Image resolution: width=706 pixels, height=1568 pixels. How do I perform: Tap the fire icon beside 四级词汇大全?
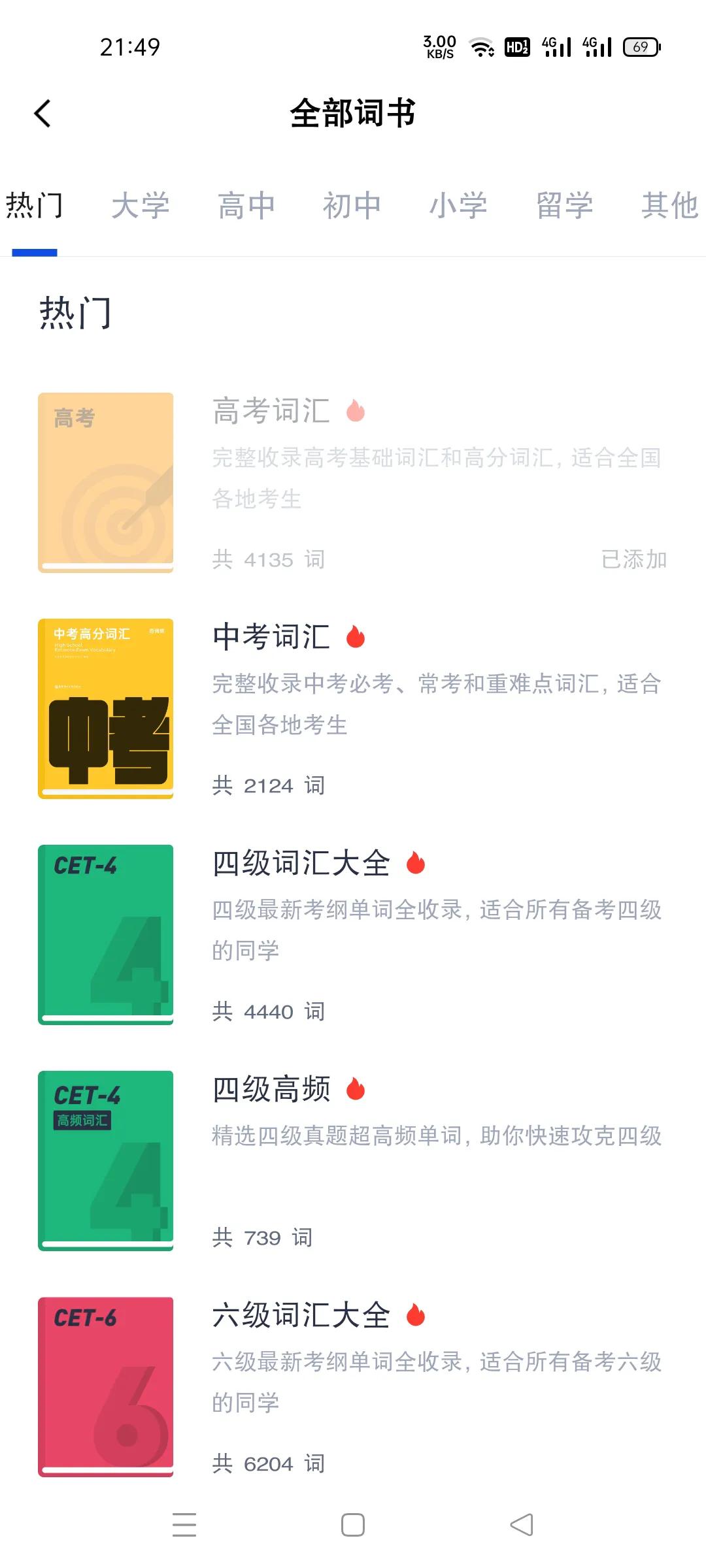coord(416,864)
